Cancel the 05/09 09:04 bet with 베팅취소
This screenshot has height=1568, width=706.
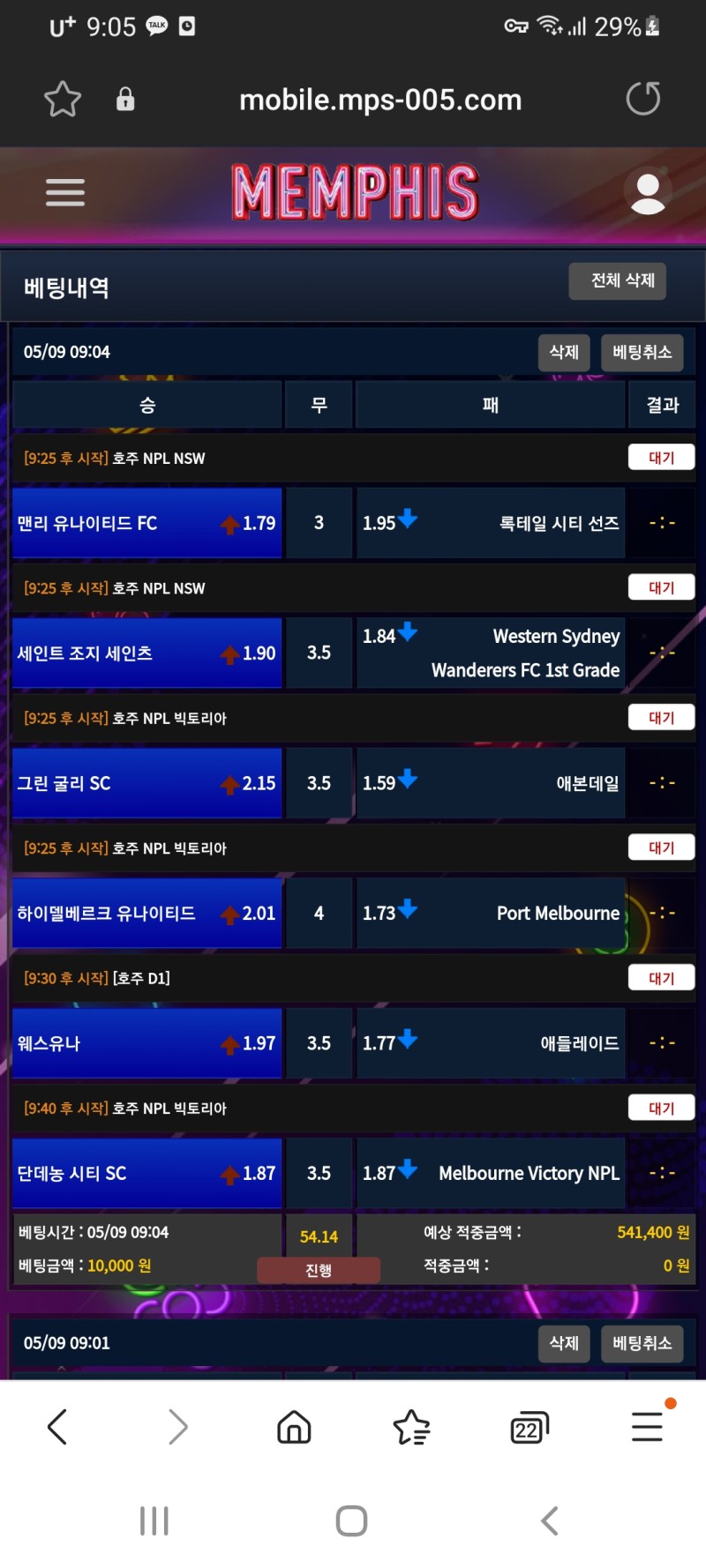[x=642, y=353]
